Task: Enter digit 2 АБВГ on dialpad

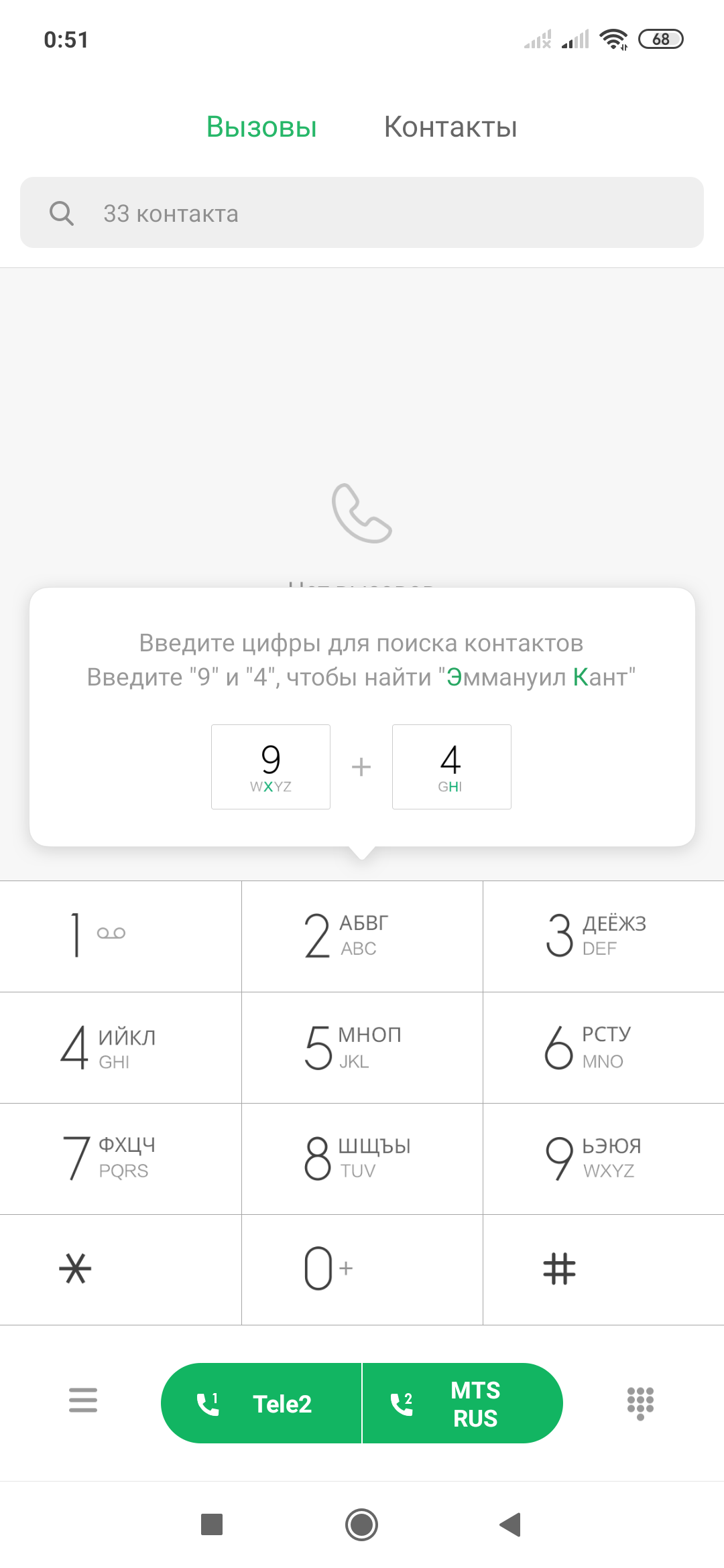Action: [x=362, y=935]
